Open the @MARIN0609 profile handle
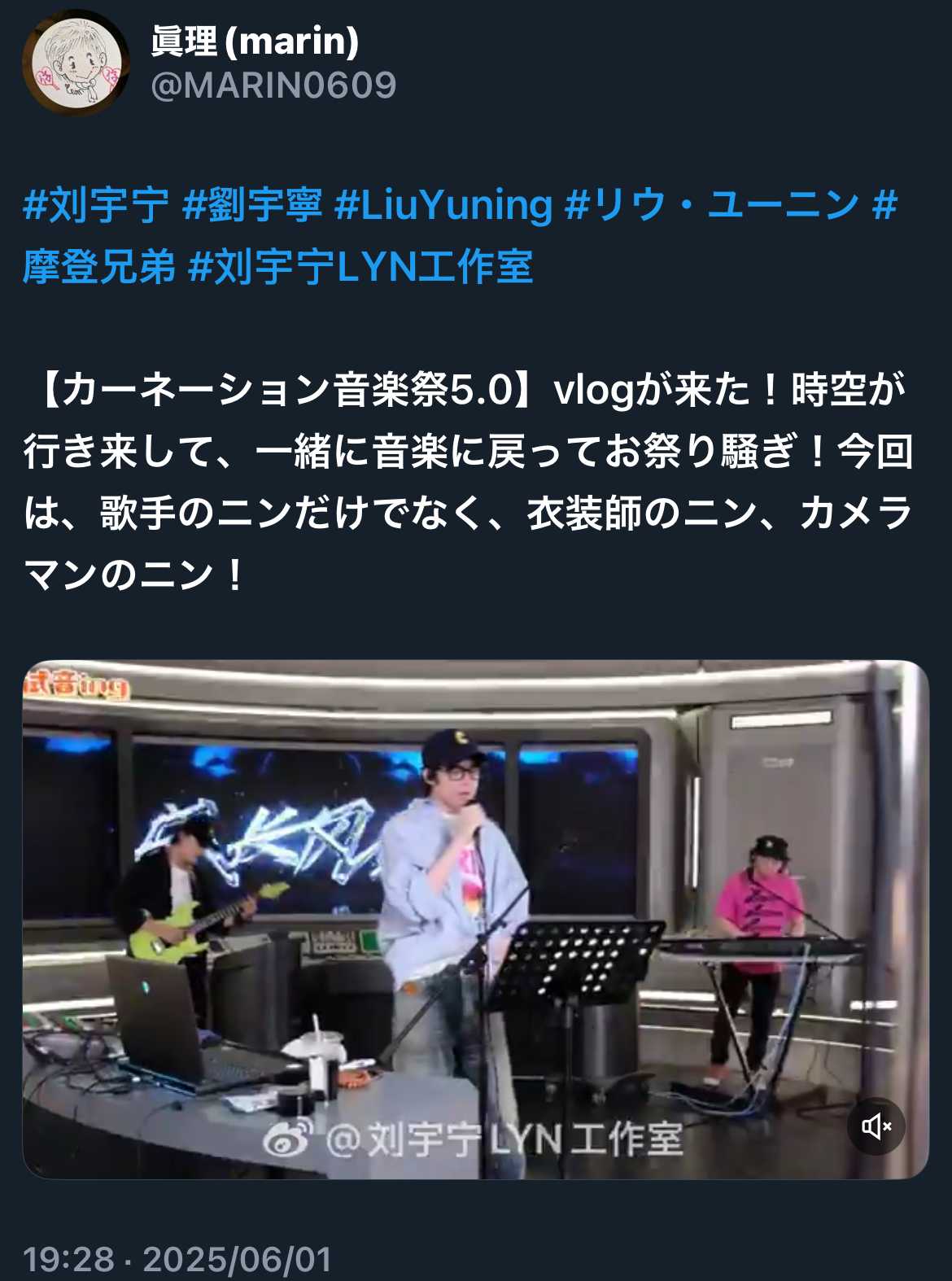This screenshot has height=1281, width=952. 273,85
